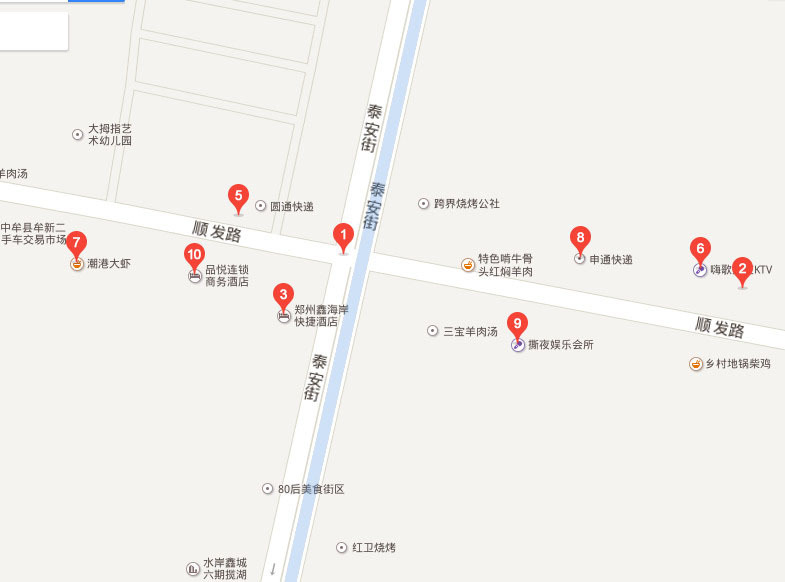
Task: Tap marker 8 at 申通快递
Action: 579,238
